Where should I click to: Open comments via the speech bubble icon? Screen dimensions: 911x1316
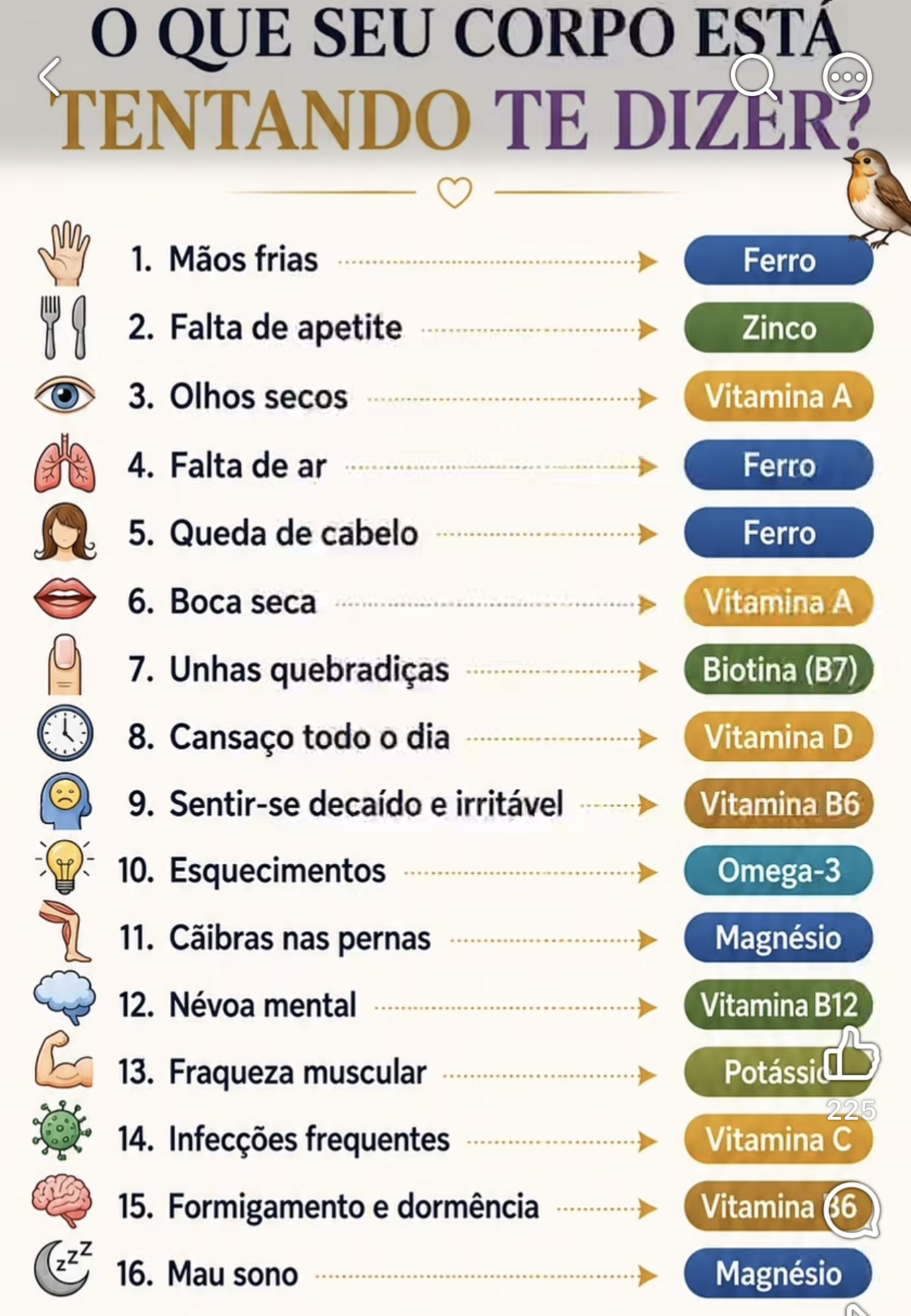pyautogui.click(x=852, y=1209)
